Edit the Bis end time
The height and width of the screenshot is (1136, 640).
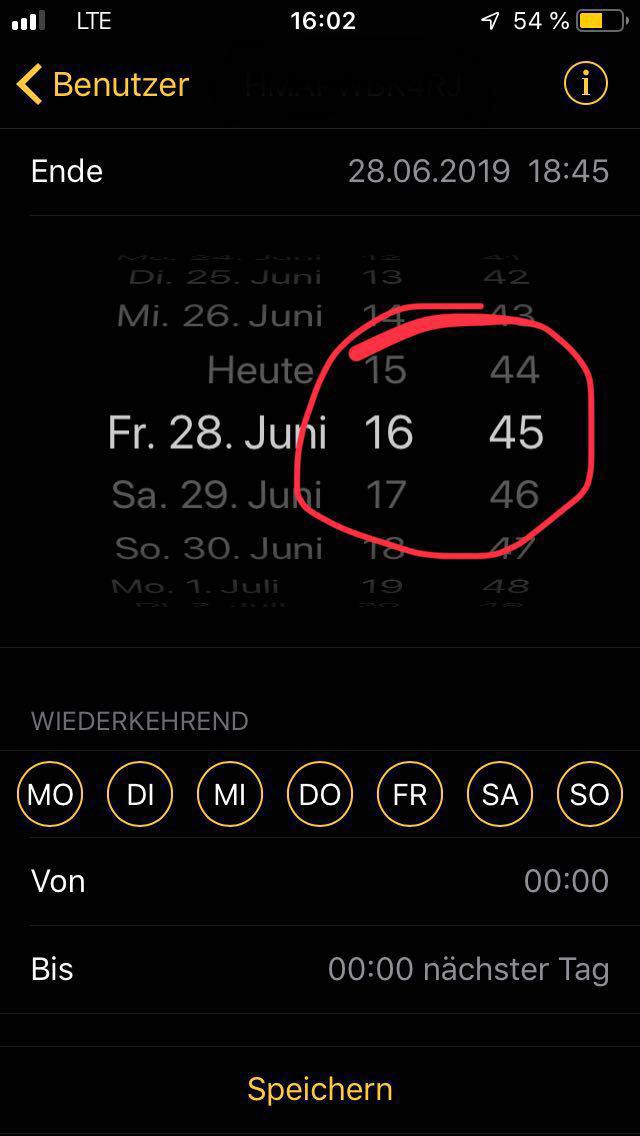(320, 969)
